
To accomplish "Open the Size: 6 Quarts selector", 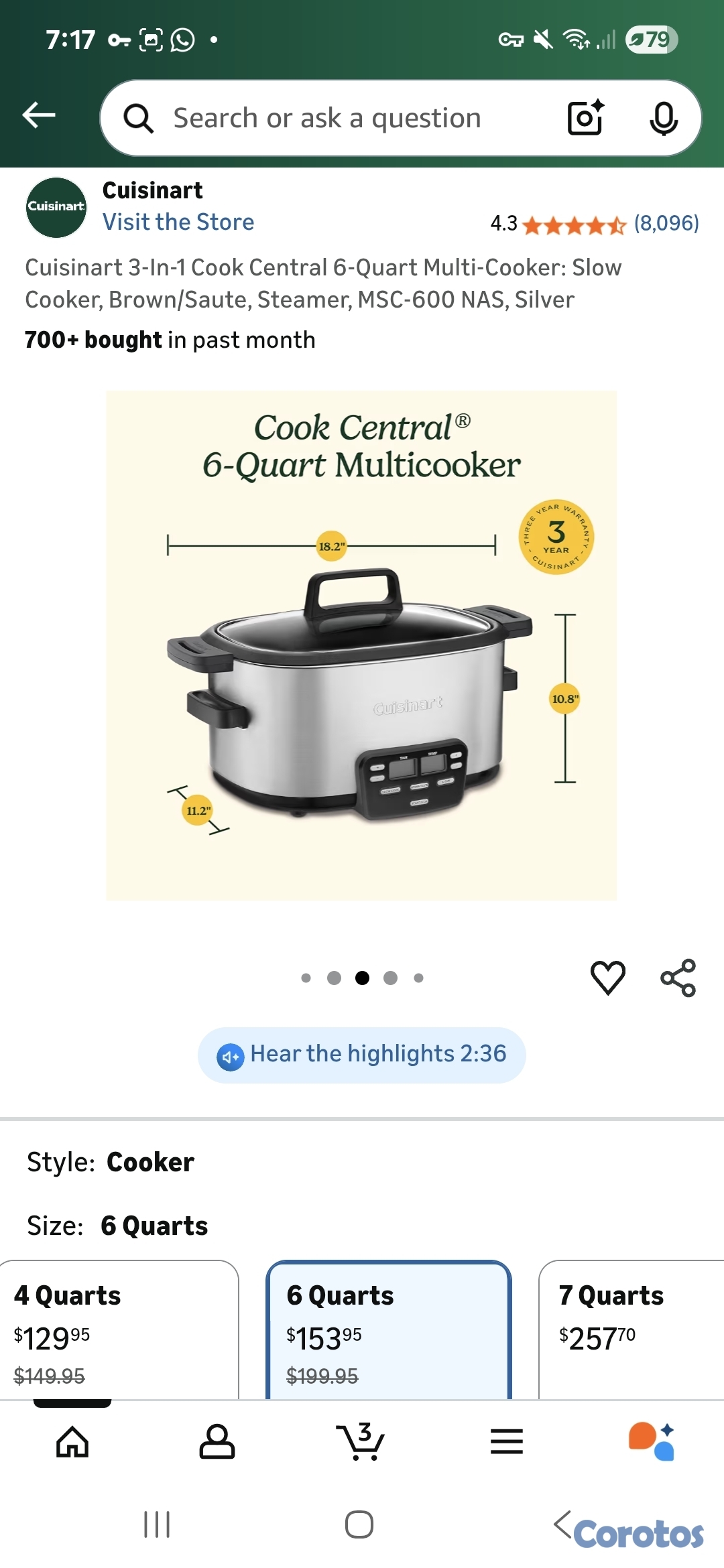I will 117,1225.
